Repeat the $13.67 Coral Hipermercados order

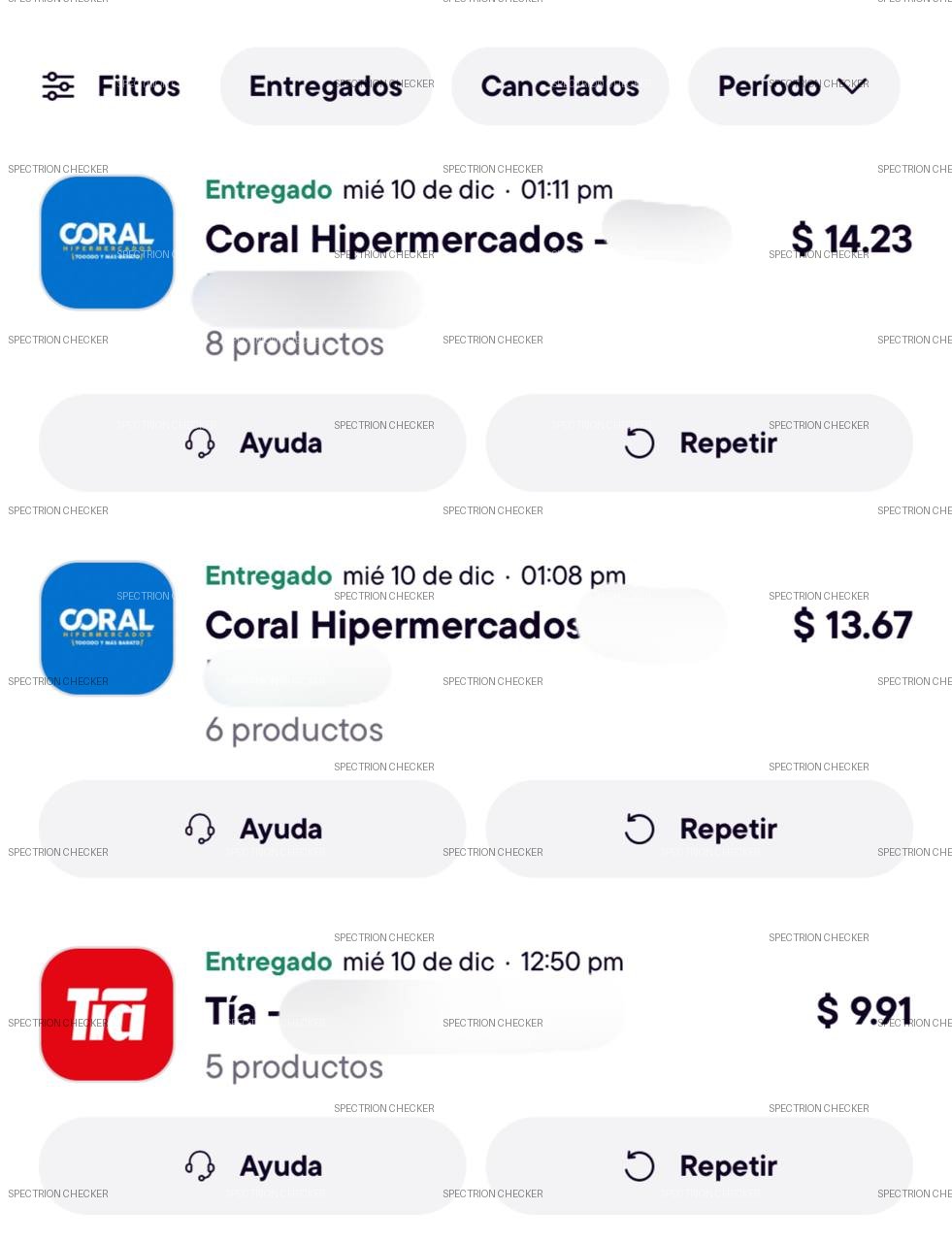[x=699, y=830]
